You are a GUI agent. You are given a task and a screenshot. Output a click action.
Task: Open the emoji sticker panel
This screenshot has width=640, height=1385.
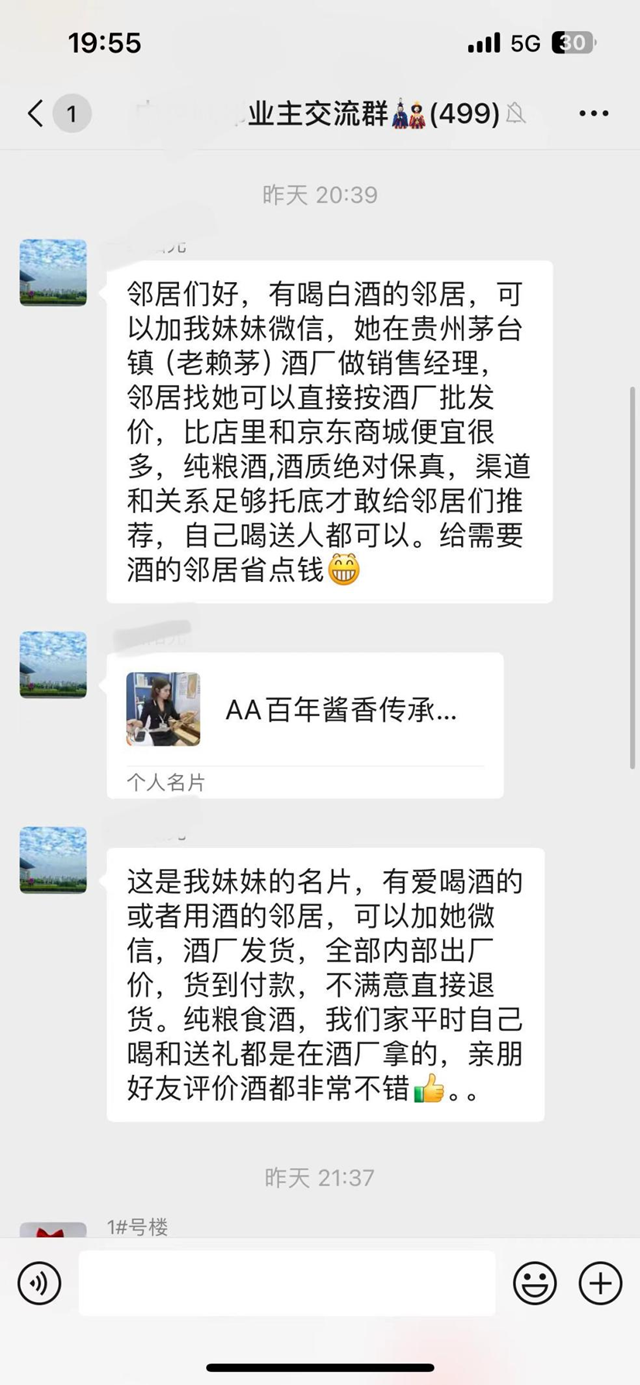click(535, 1283)
